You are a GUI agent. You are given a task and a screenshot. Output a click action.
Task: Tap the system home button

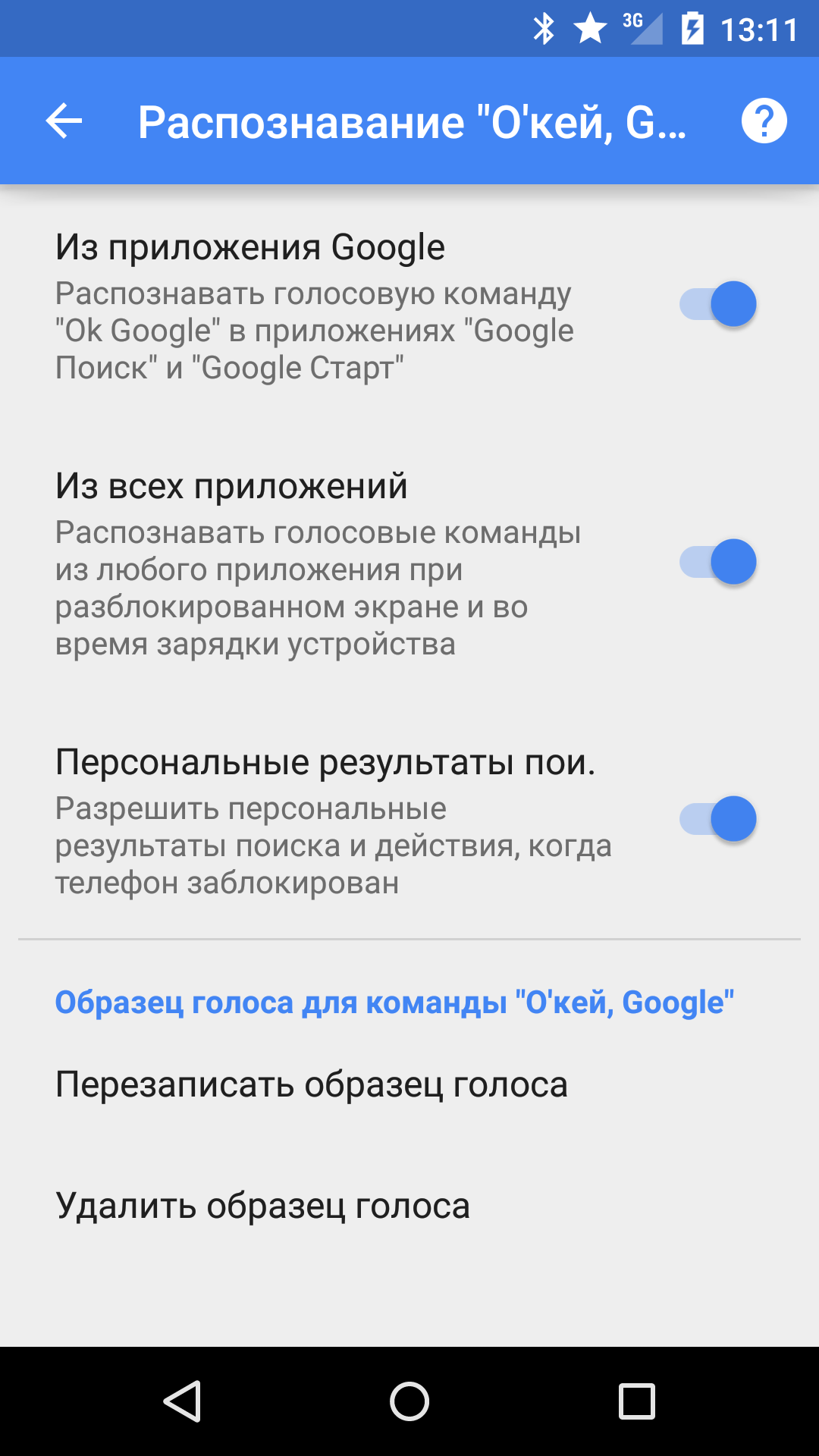(x=409, y=1401)
